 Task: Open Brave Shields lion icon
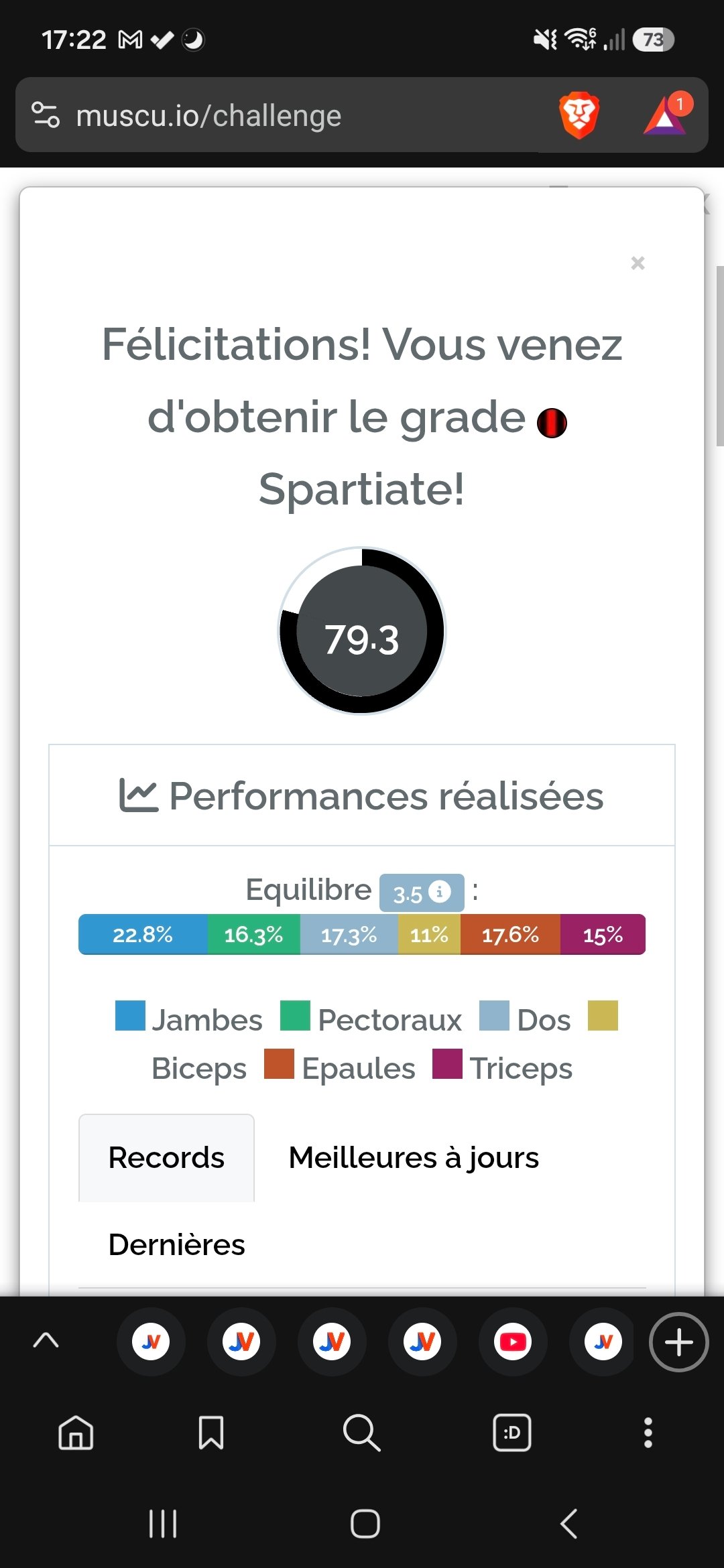pyautogui.click(x=579, y=115)
